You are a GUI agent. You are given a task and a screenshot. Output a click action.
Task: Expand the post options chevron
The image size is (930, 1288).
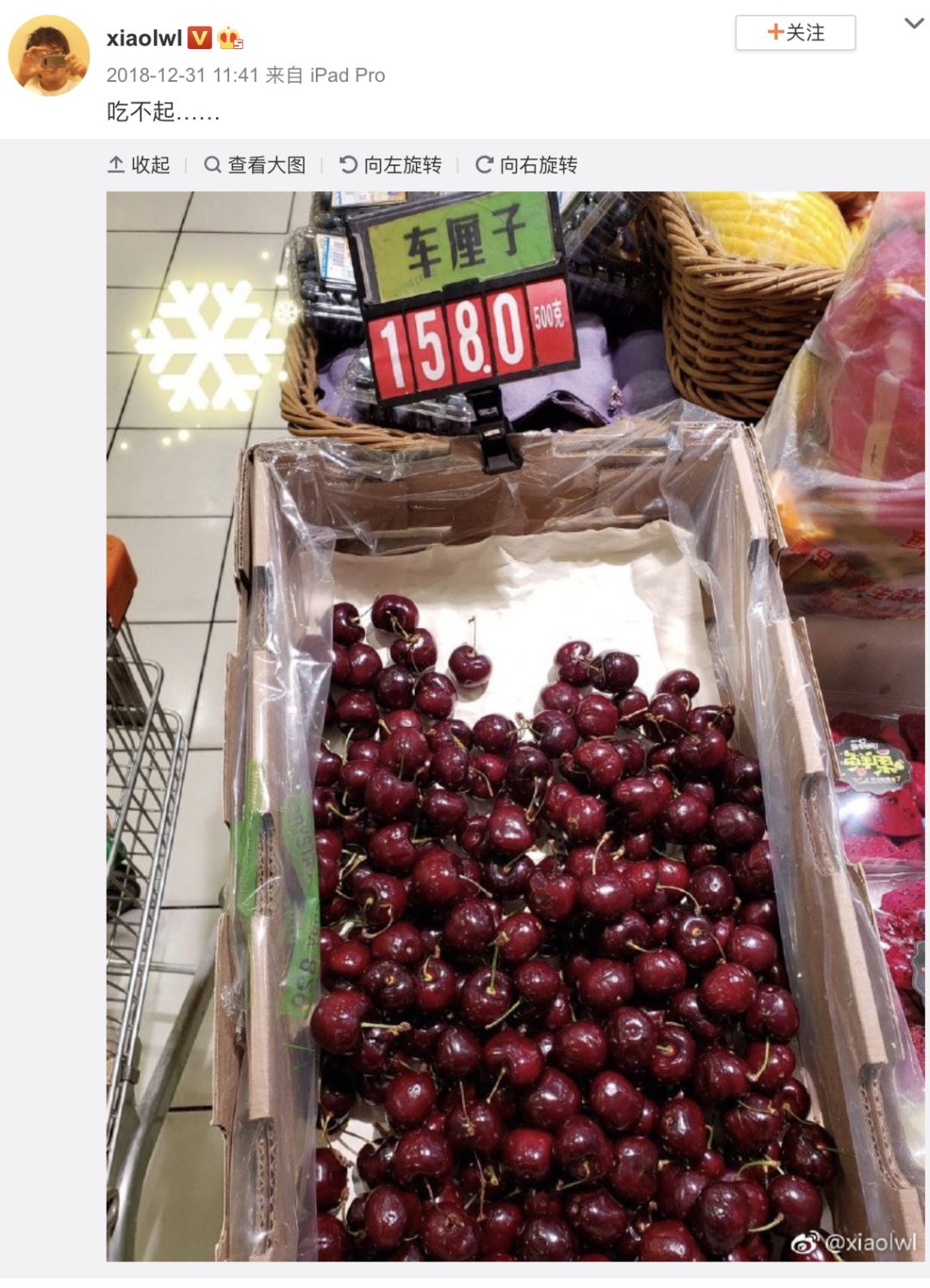tap(914, 24)
